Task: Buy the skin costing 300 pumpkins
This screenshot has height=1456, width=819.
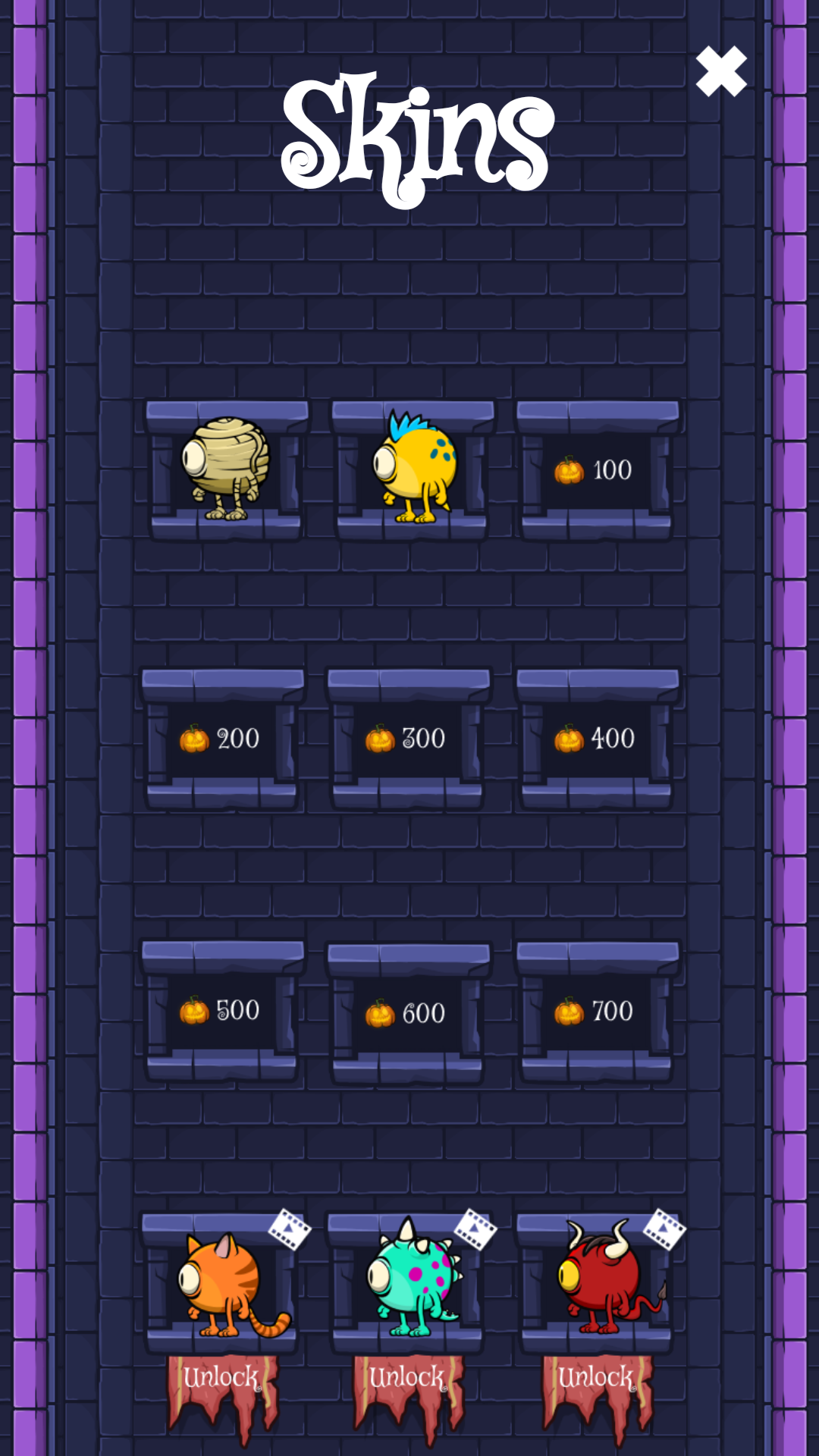Action: click(x=409, y=739)
